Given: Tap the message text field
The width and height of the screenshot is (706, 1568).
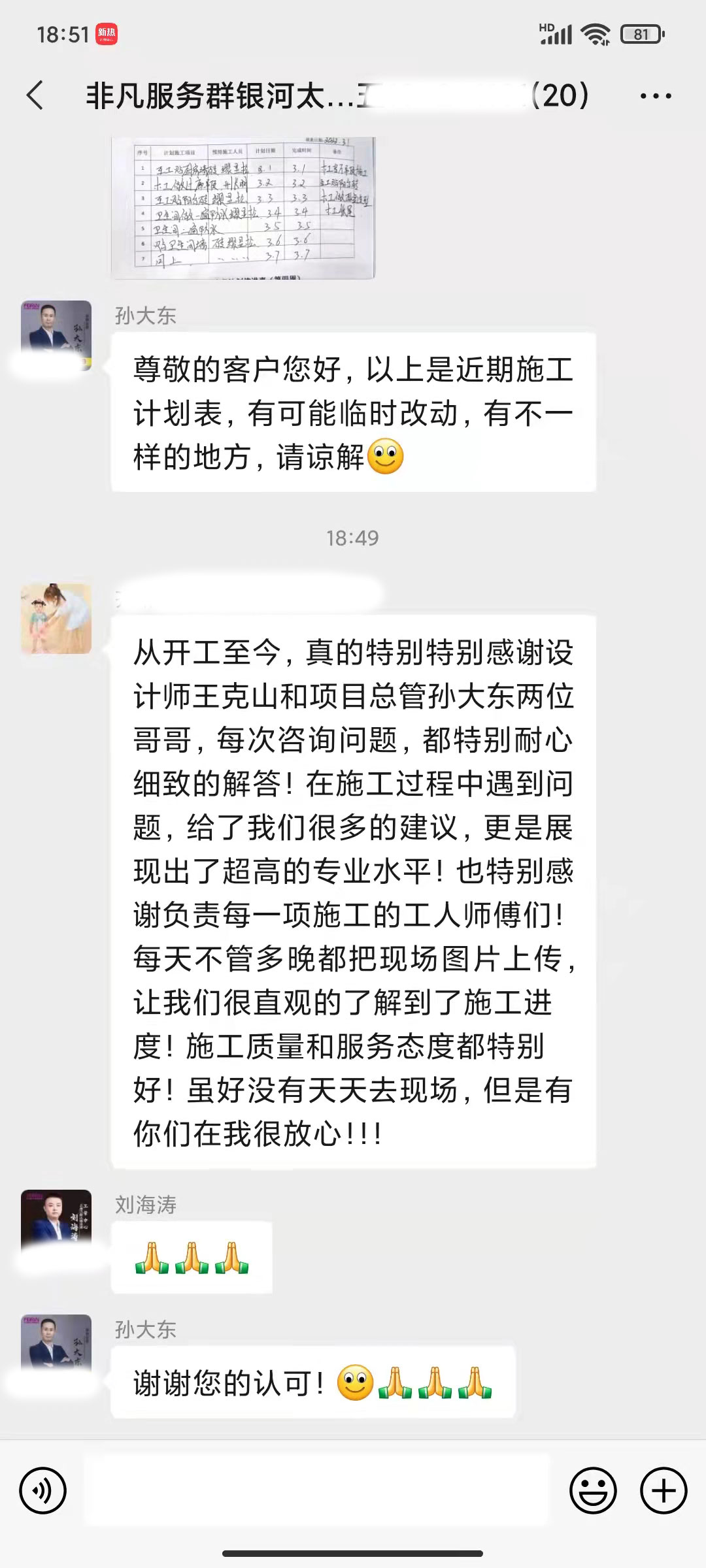Looking at the screenshot, I should 317,1491.
